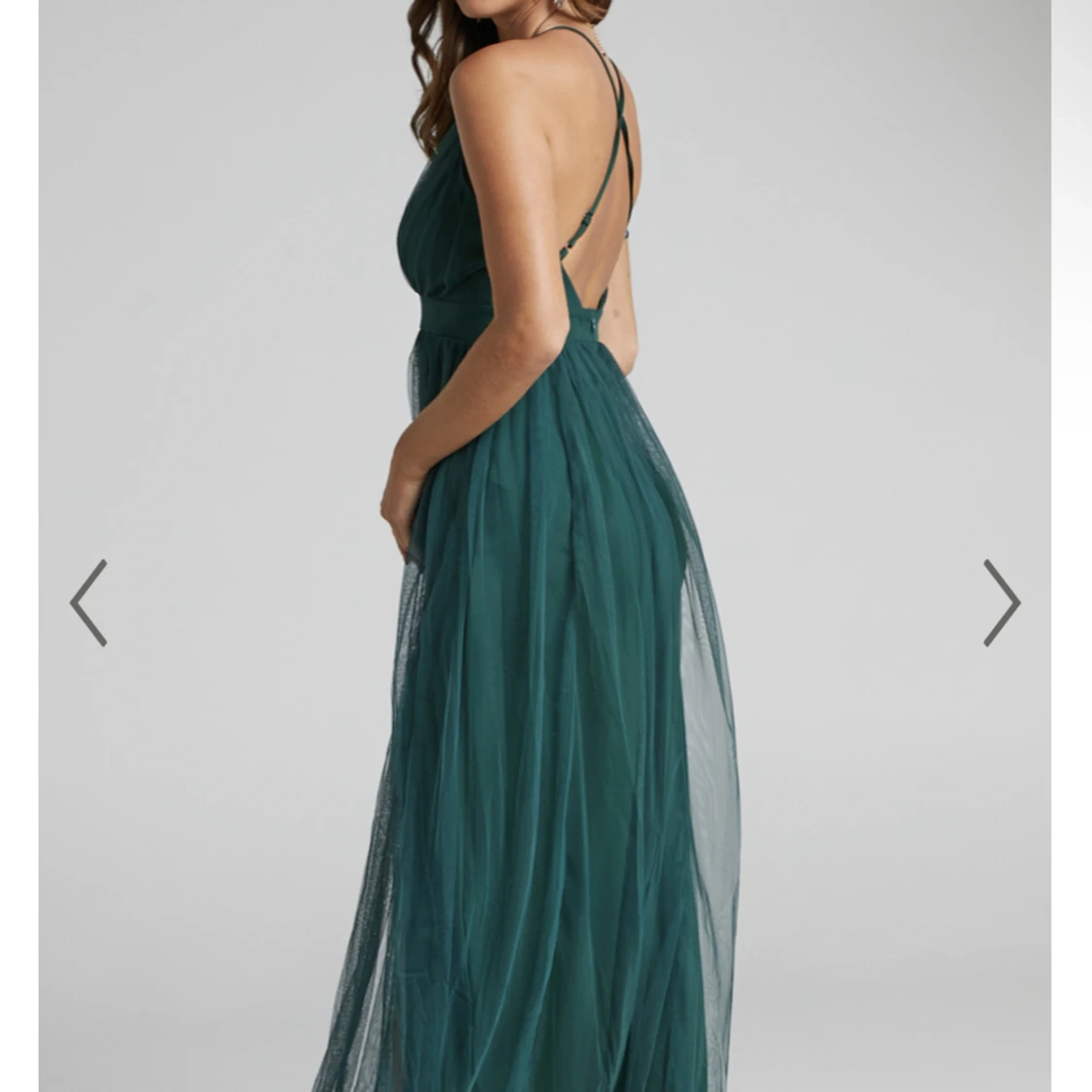Screen dimensions: 1092x1092
Task: Go to the previous product photo
Action: (x=88, y=603)
